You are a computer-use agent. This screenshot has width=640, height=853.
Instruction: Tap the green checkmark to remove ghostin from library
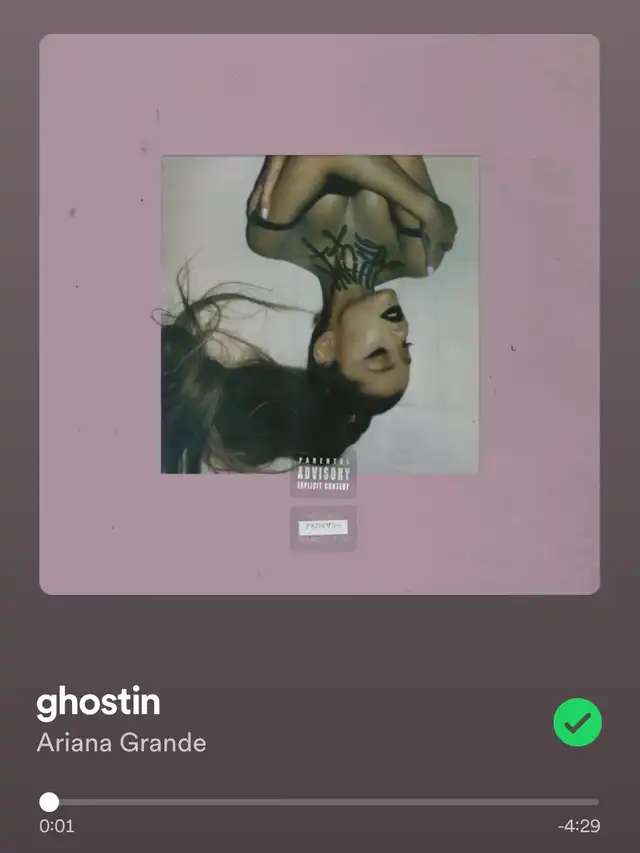pyautogui.click(x=577, y=723)
